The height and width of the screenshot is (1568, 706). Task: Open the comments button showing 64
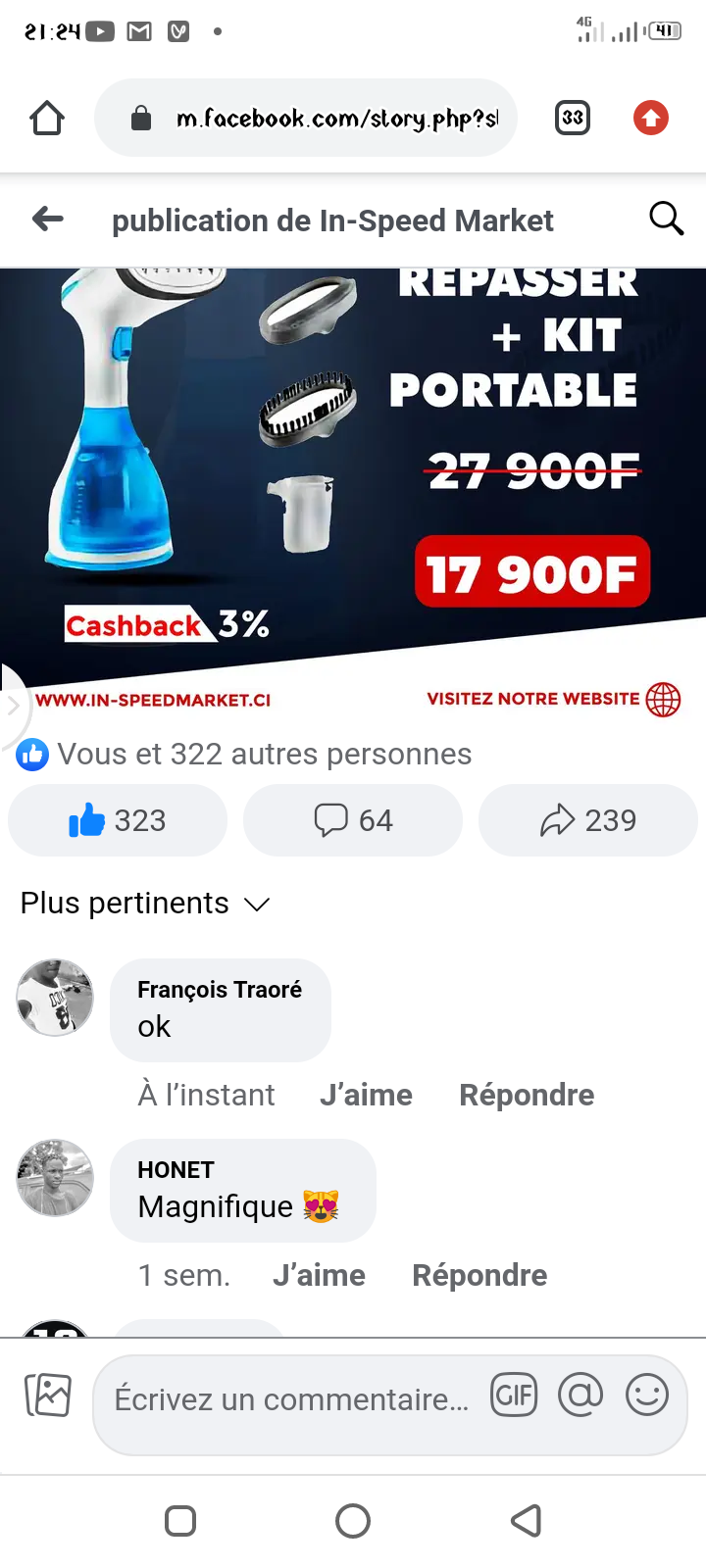coord(353,820)
